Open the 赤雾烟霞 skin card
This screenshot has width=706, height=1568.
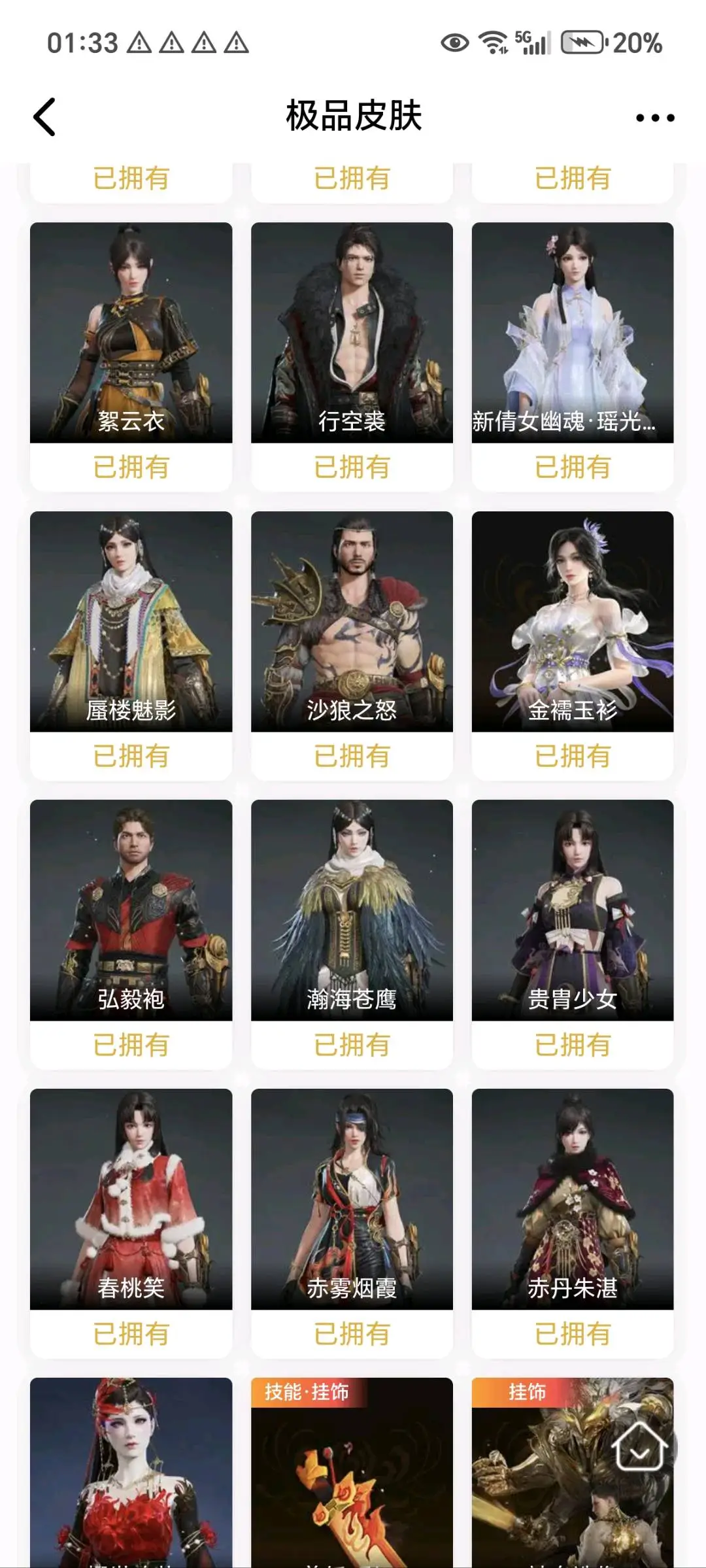(352, 1223)
